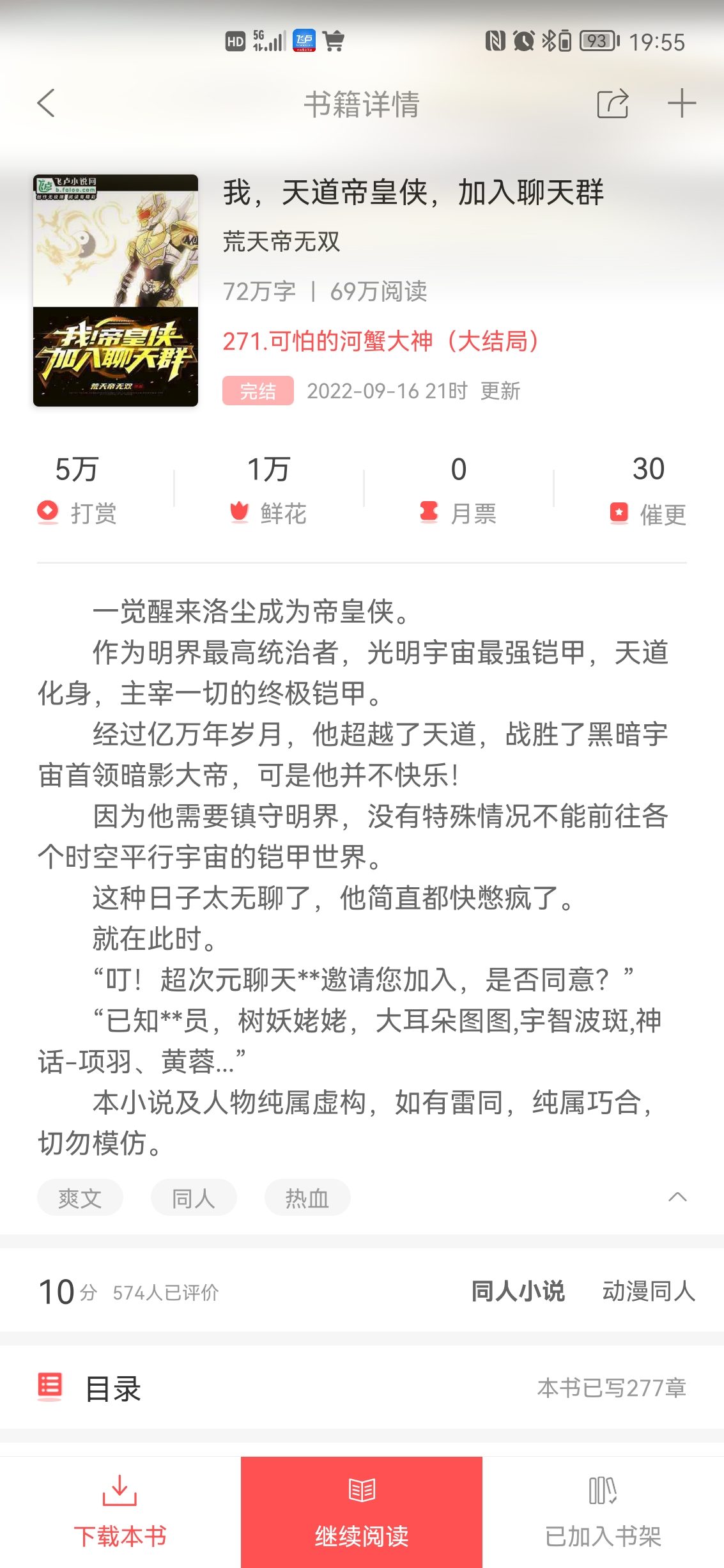Tap the plus icon in header
This screenshot has width=724, height=1568.
click(x=681, y=103)
